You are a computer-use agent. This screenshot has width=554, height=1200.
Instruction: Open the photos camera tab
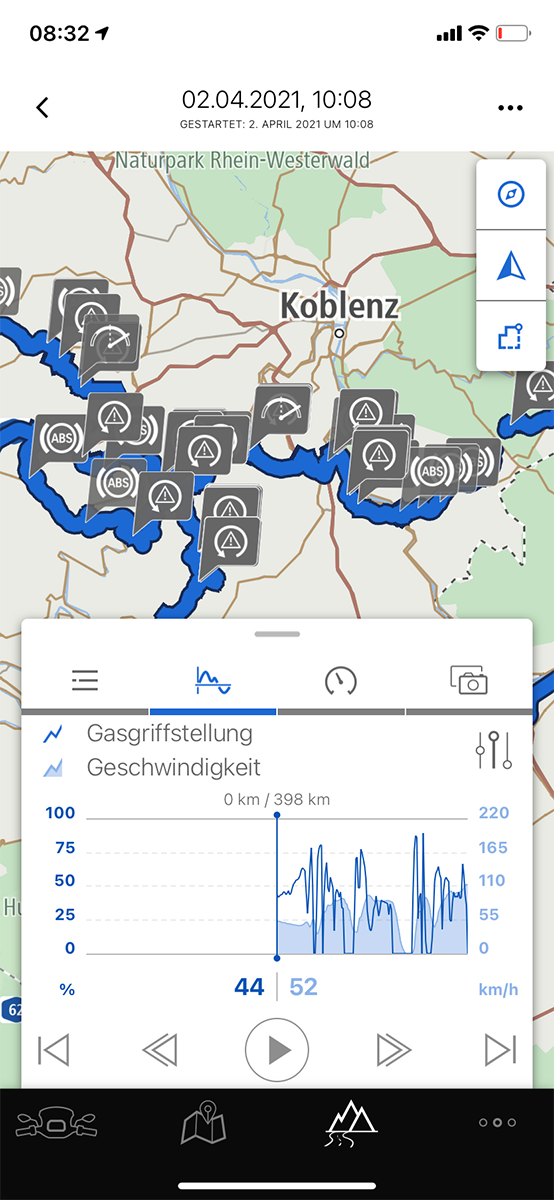468,681
